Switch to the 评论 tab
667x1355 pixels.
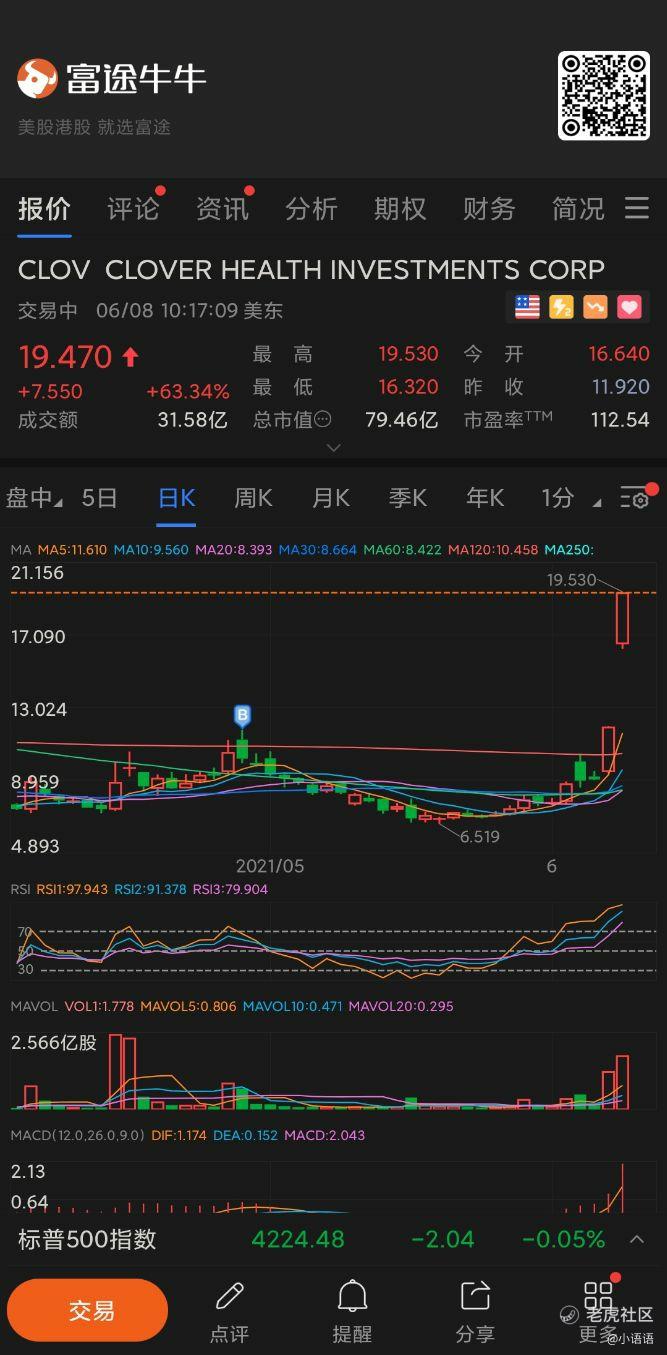(x=133, y=209)
